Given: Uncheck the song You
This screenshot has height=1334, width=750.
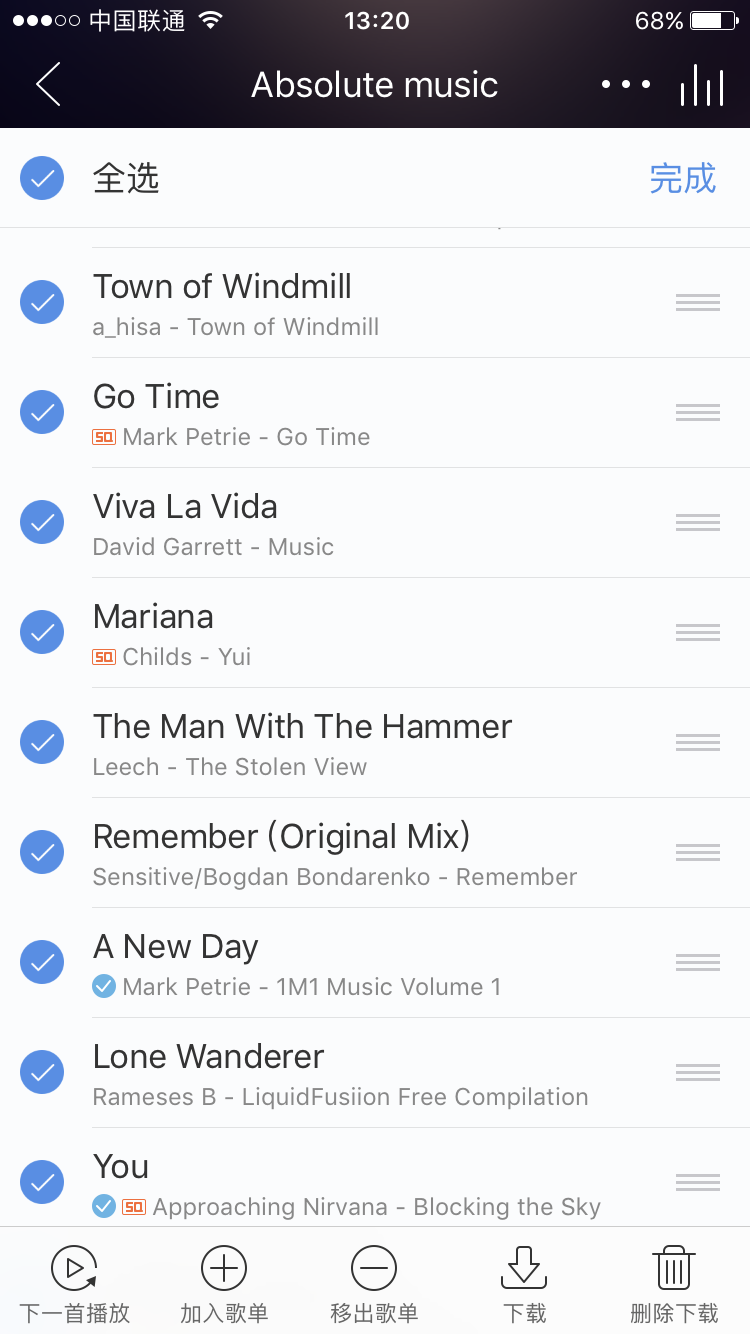Looking at the screenshot, I should click(42, 1182).
